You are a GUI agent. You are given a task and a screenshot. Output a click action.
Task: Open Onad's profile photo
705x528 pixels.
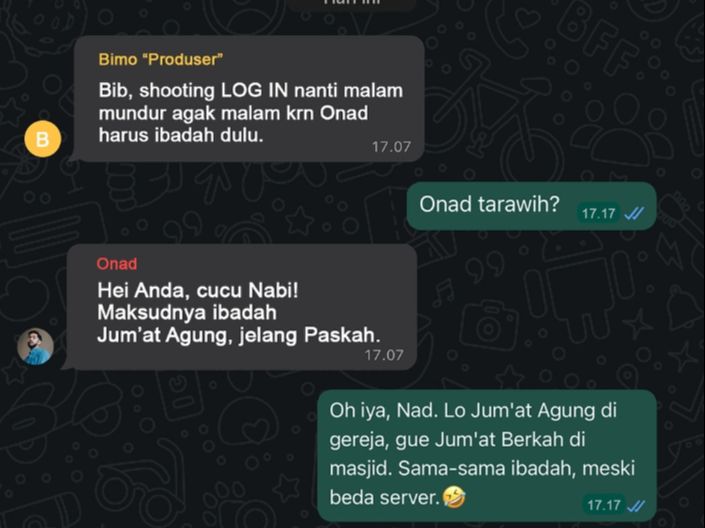point(35,346)
